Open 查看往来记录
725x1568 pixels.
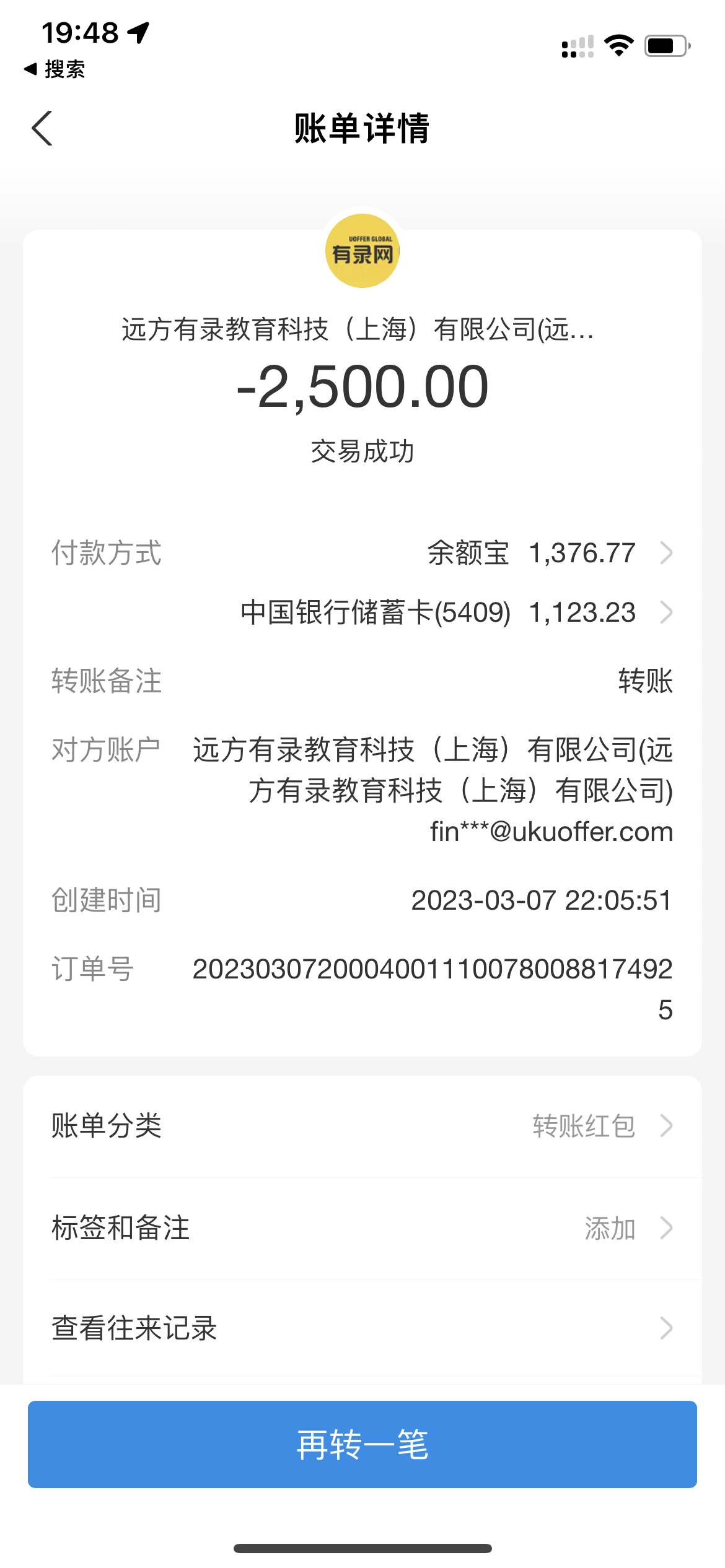pos(362,1328)
